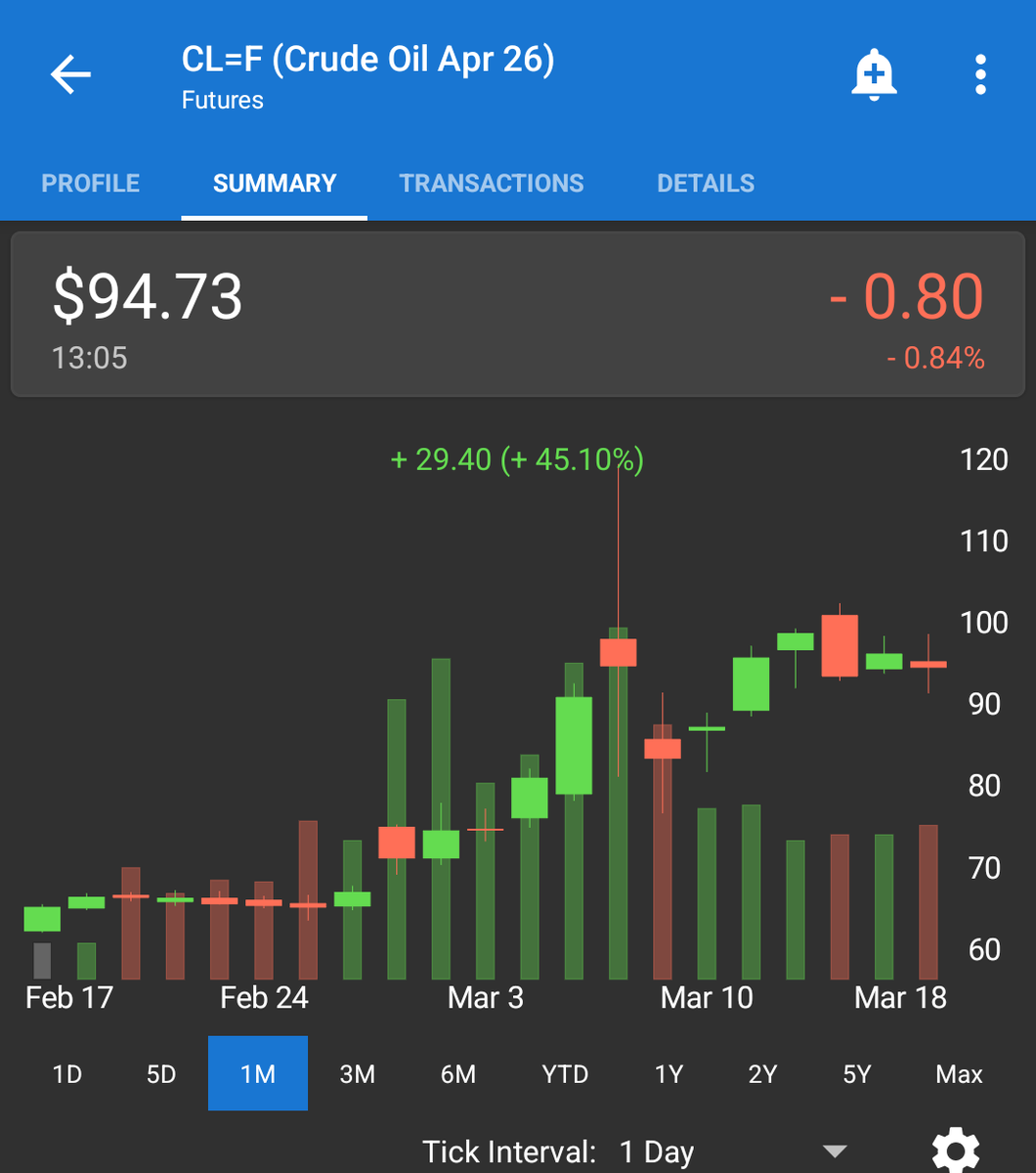The height and width of the screenshot is (1173, 1036).
Task: Switch chart to 6M range
Action: pos(458,1074)
